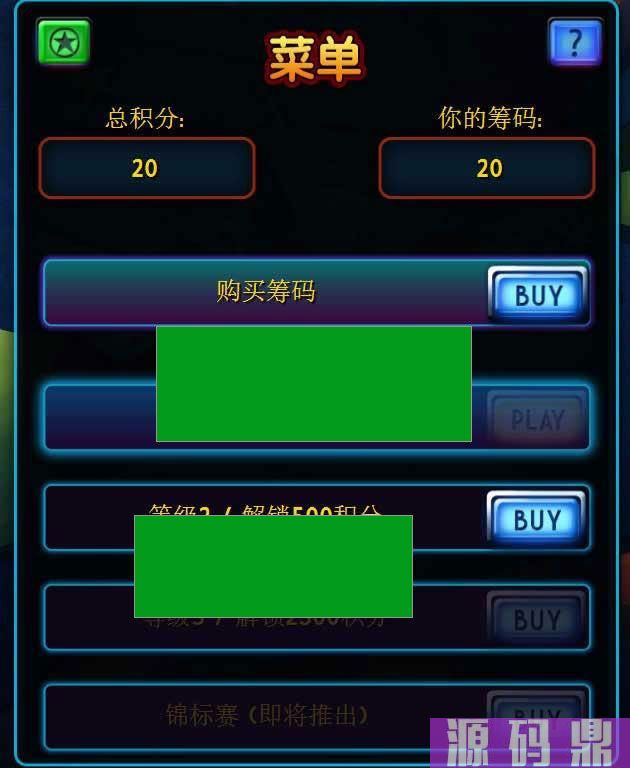
Task: Tap BUY to purchase chips (购买筹码)
Action: 538,295
